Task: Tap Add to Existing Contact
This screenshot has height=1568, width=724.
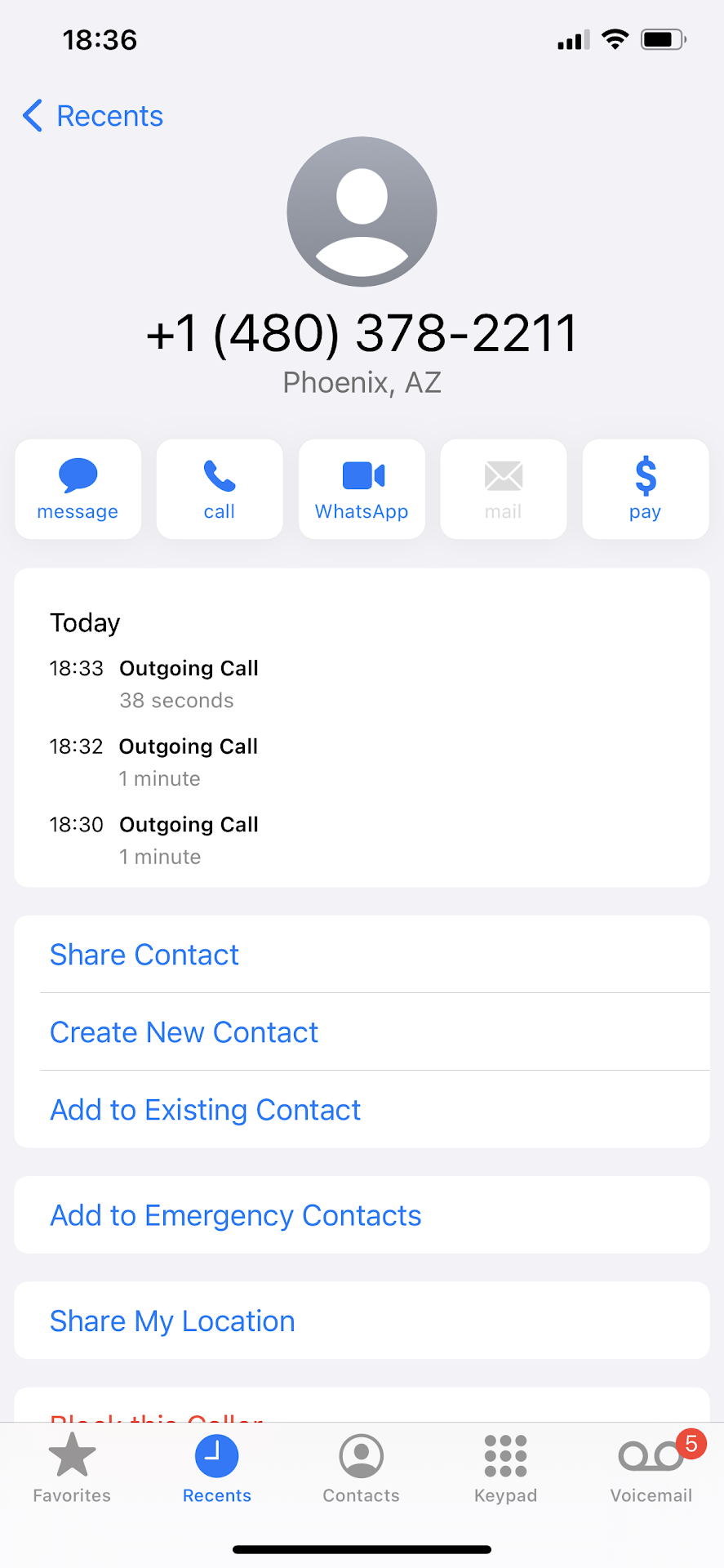Action: [205, 1110]
